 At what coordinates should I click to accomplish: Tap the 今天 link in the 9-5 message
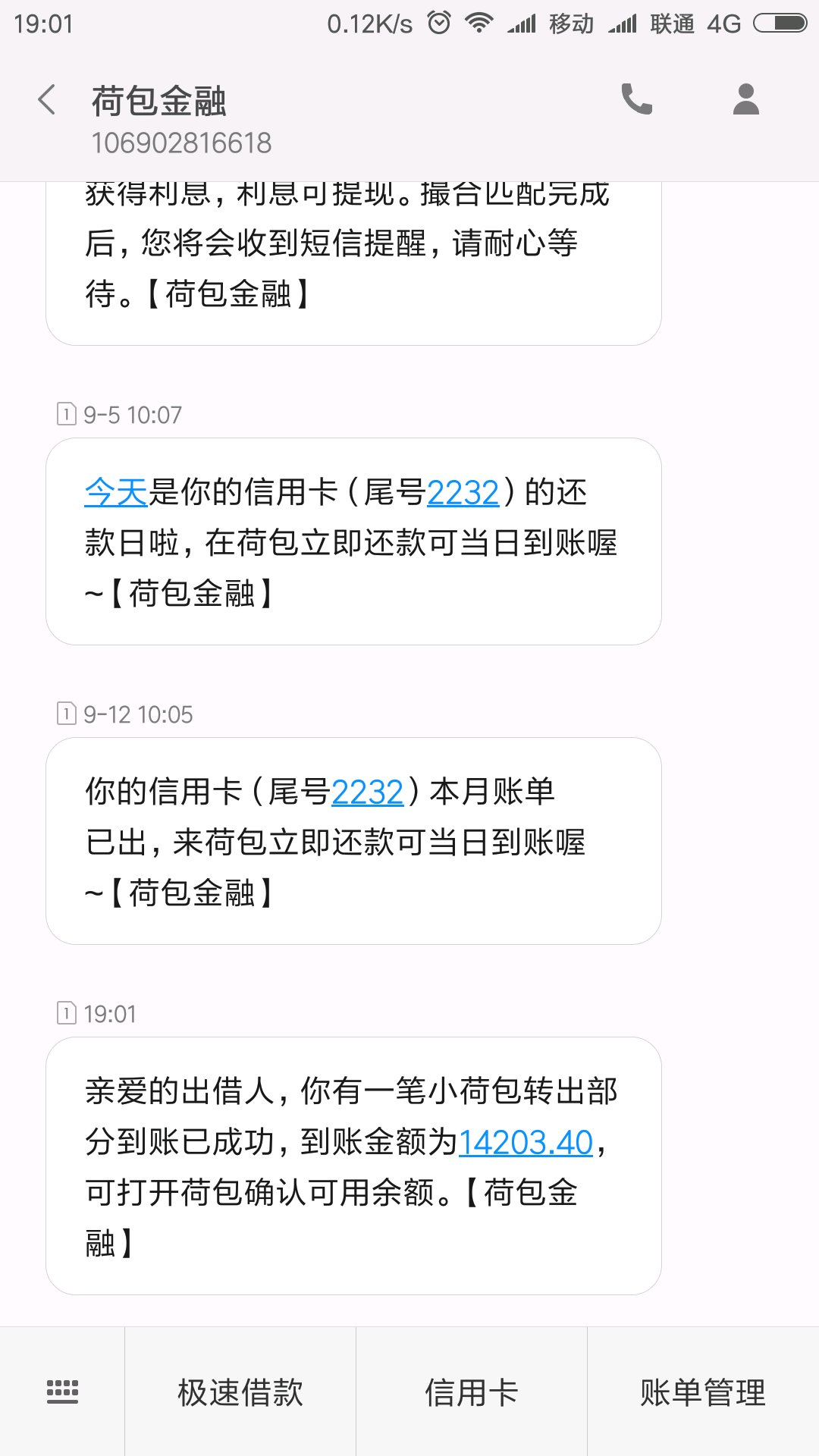pyautogui.click(x=116, y=493)
